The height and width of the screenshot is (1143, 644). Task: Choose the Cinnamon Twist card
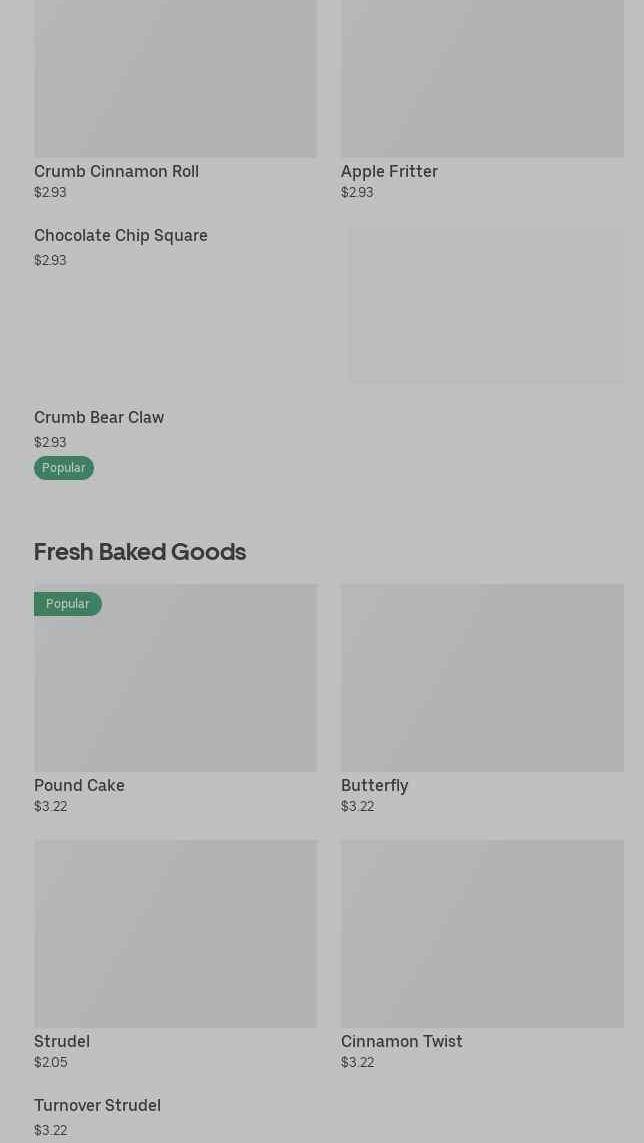coord(482,955)
